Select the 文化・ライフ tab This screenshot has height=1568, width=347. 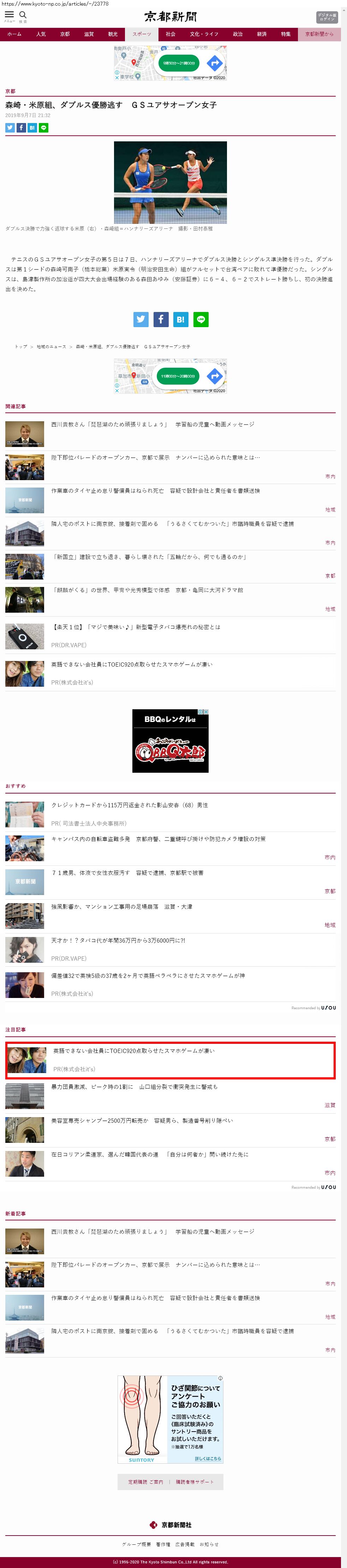(204, 34)
